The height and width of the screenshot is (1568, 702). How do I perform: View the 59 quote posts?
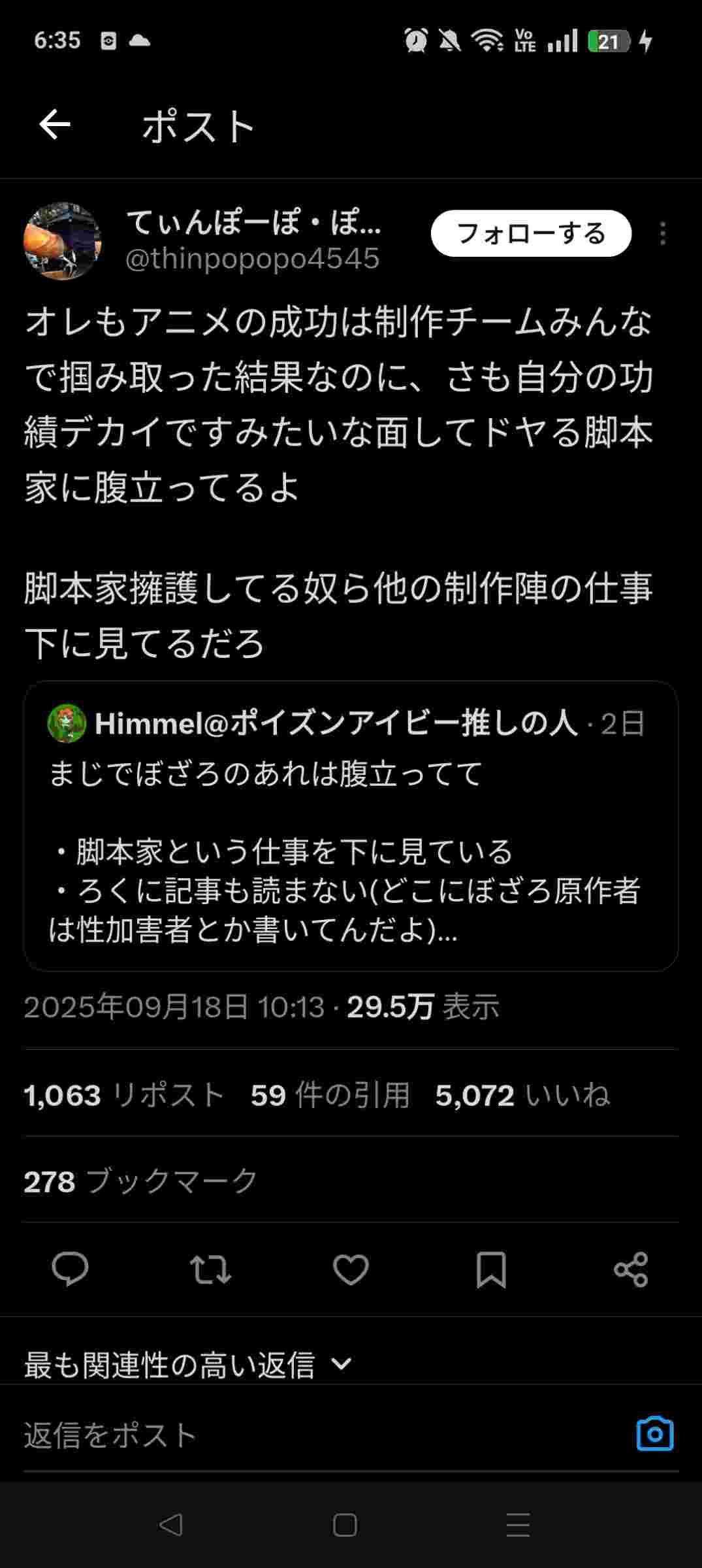(x=330, y=1096)
